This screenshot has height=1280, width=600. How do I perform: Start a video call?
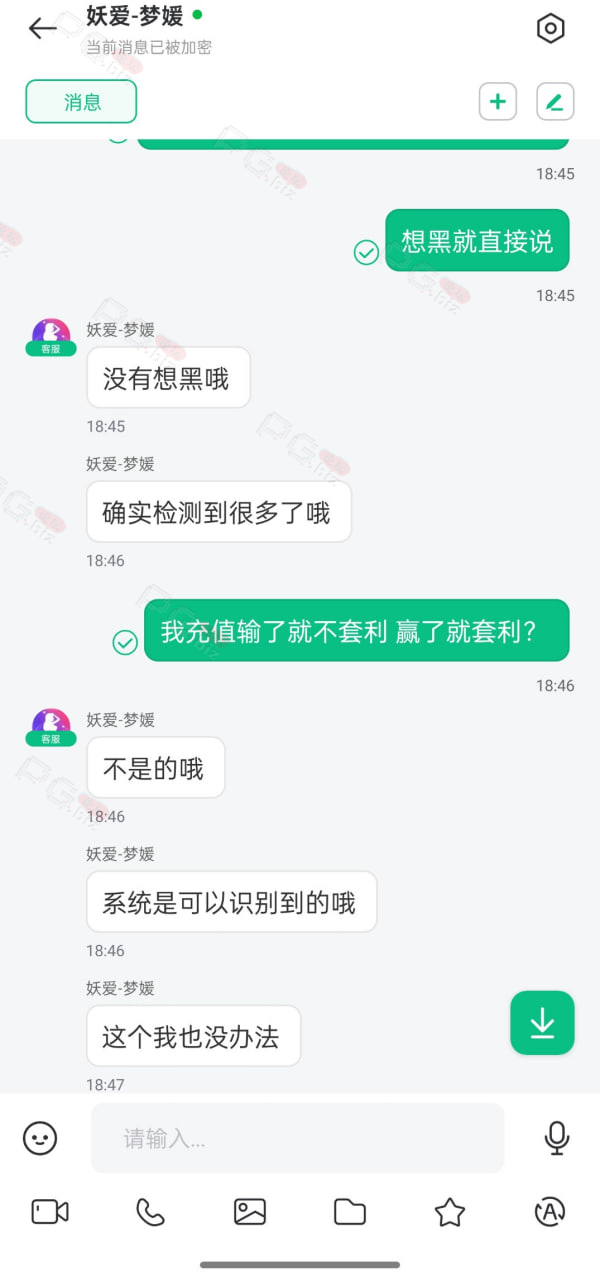pyautogui.click(x=50, y=1212)
